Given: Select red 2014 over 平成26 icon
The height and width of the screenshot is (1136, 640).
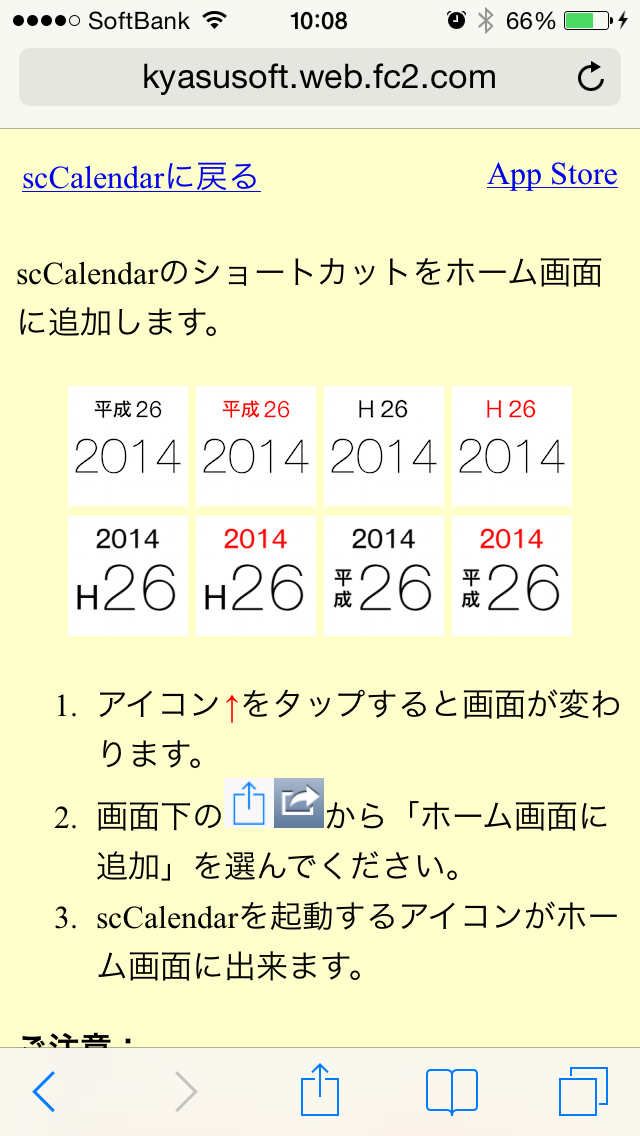Looking at the screenshot, I should pyautogui.click(x=511, y=575).
